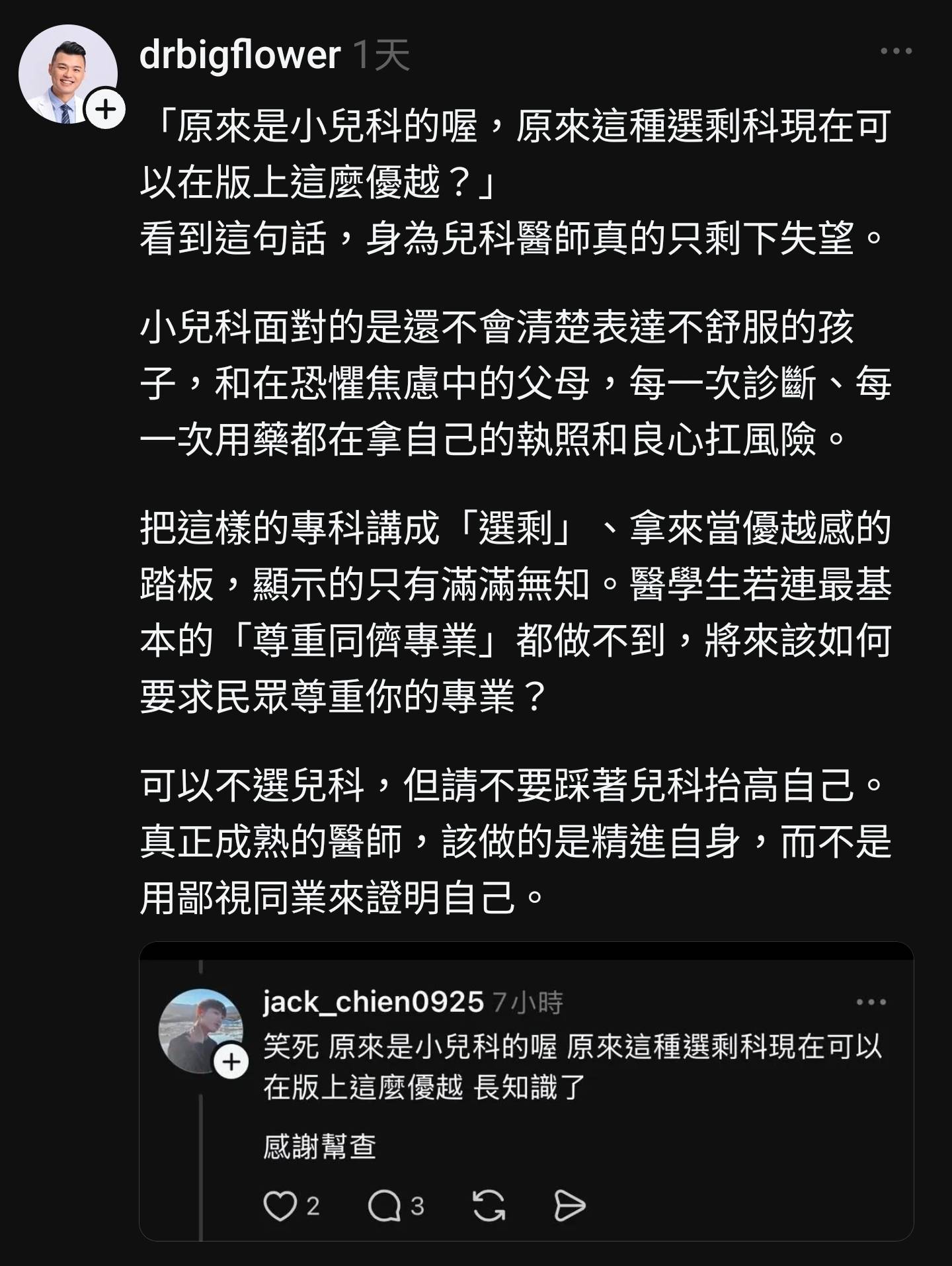Follow jack_chien0925 via the plus badge
Image resolution: width=952 pixels, height=1266 pixels.
tap(231, 1063)
